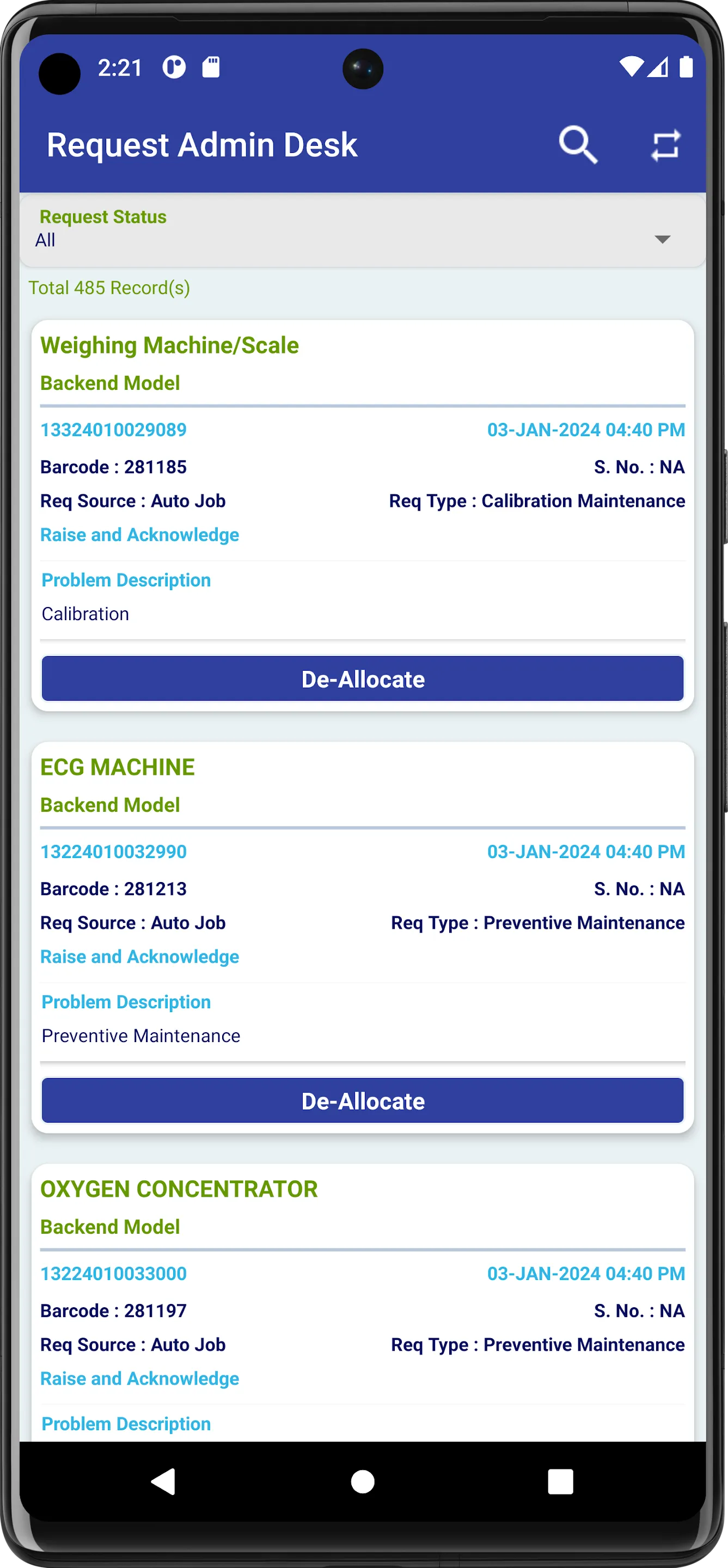This screenshot has height=1568, width=728.
Task: Tap Problem Description label on ECG MACHINE card
Action: click(x=125, y=1001)
